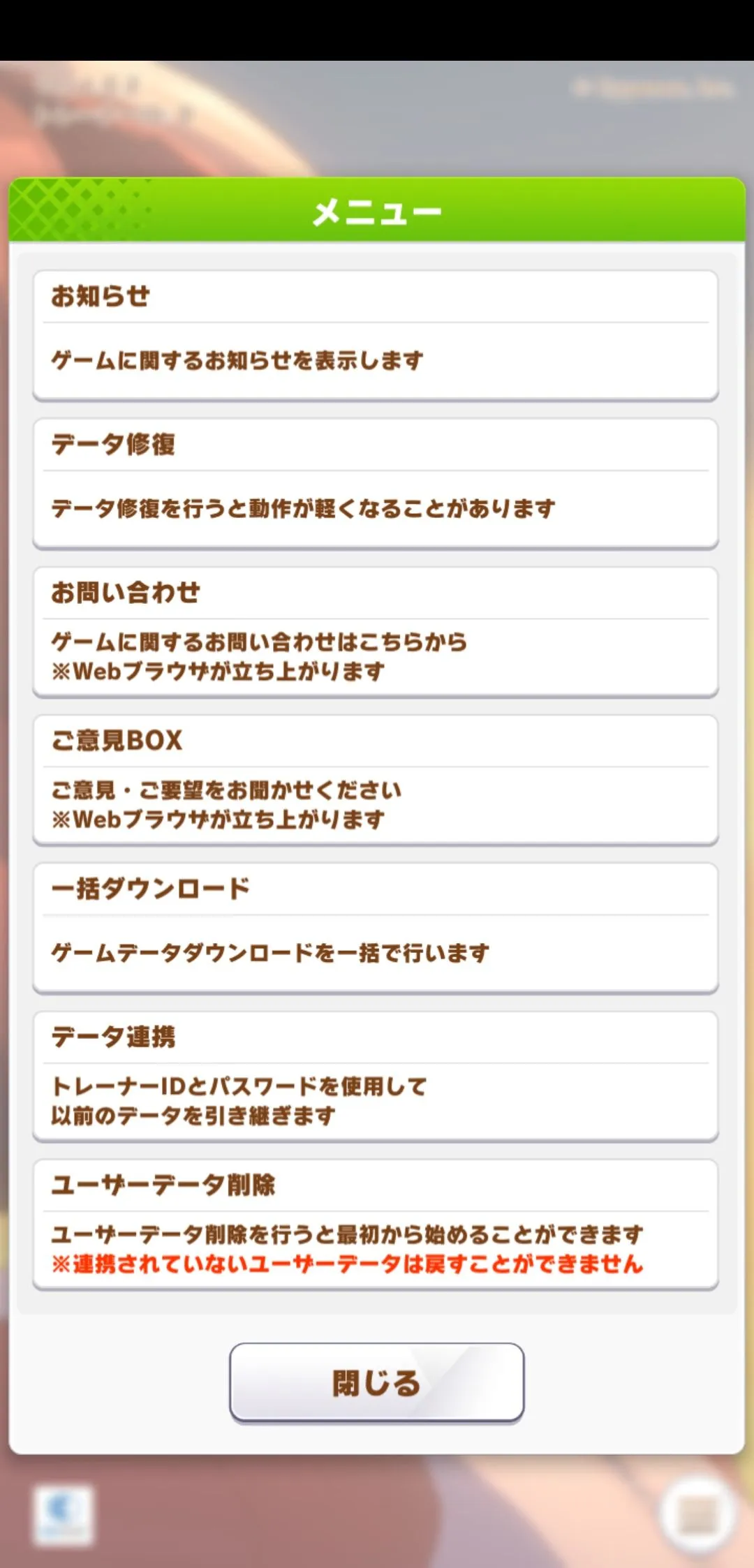Open データ連携 account transfer
The width and height of the screenshot is (754, 1568).
(376, 1076)
